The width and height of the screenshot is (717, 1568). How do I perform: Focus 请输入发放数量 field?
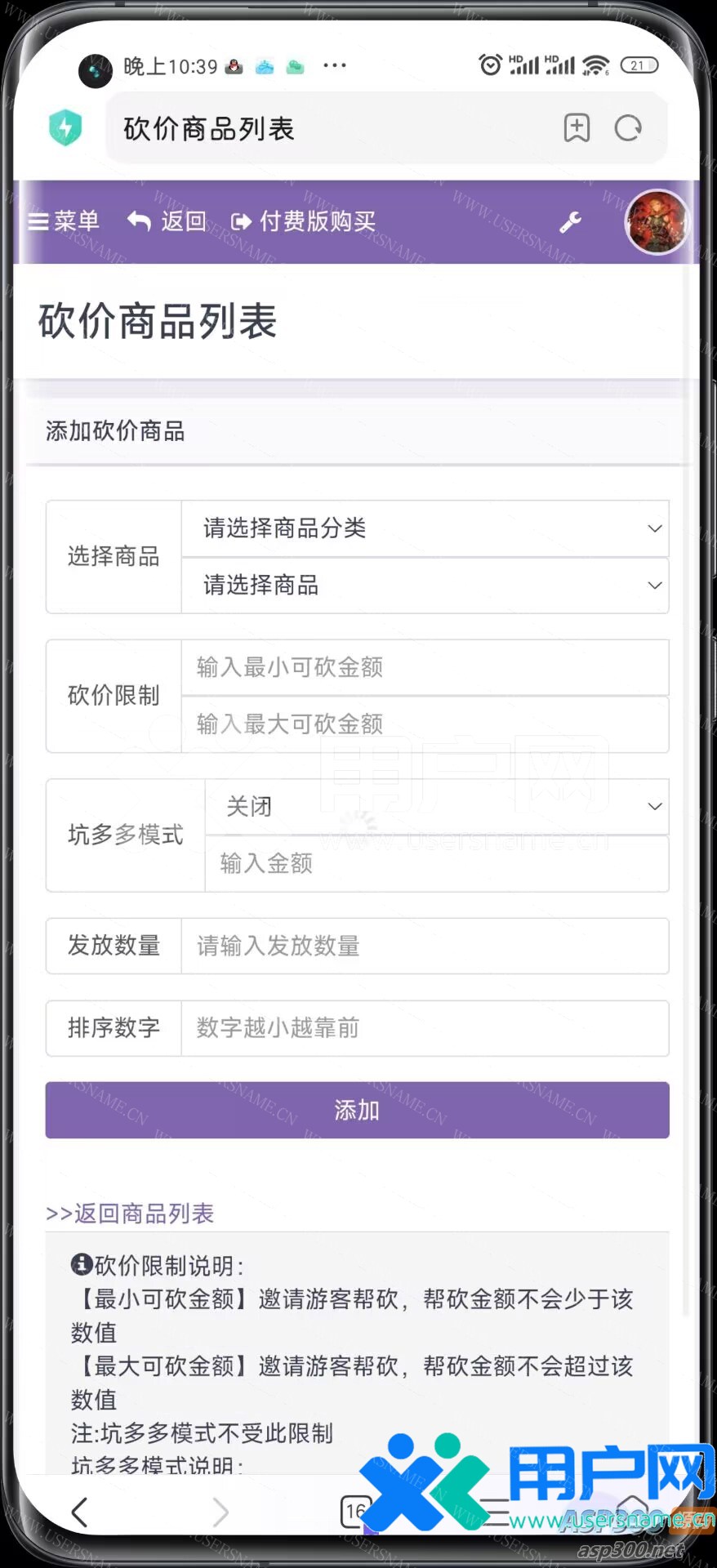(425, 946)
